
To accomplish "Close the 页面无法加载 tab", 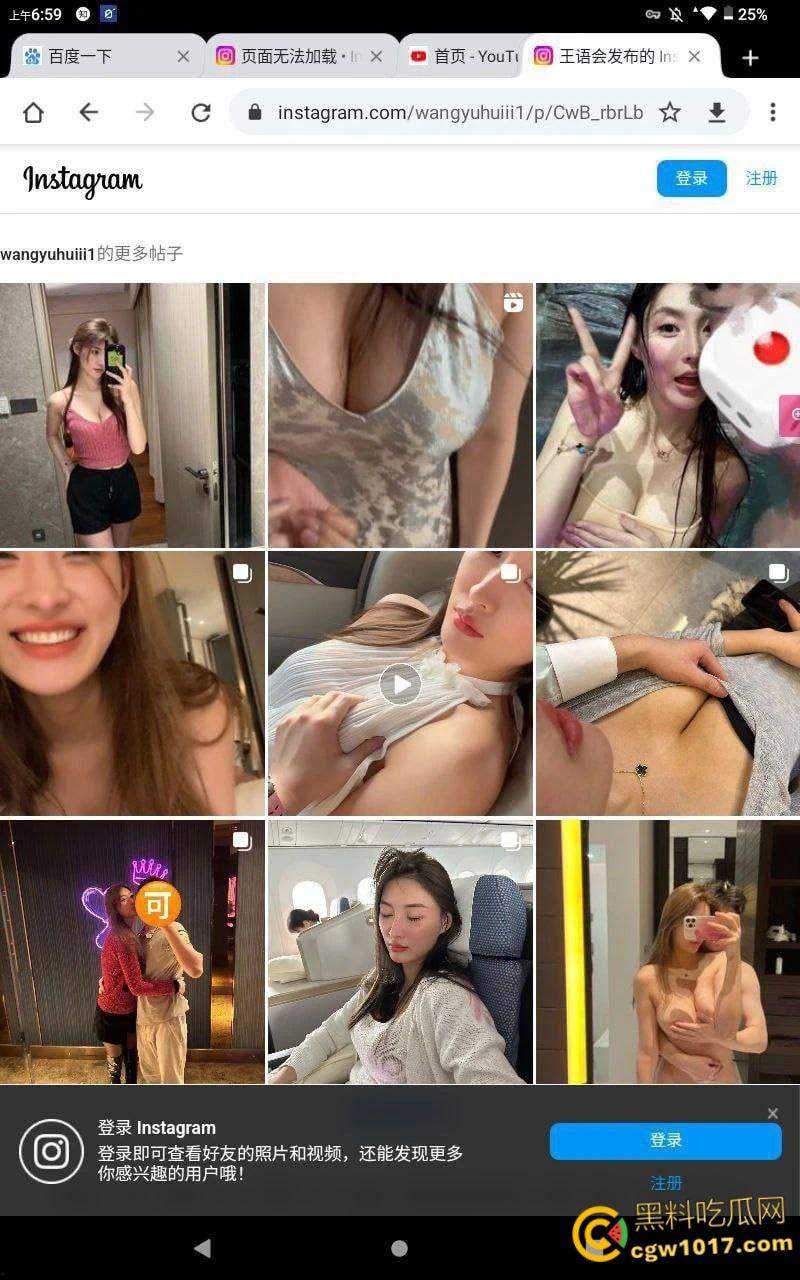I will click(x=376, y=57).
